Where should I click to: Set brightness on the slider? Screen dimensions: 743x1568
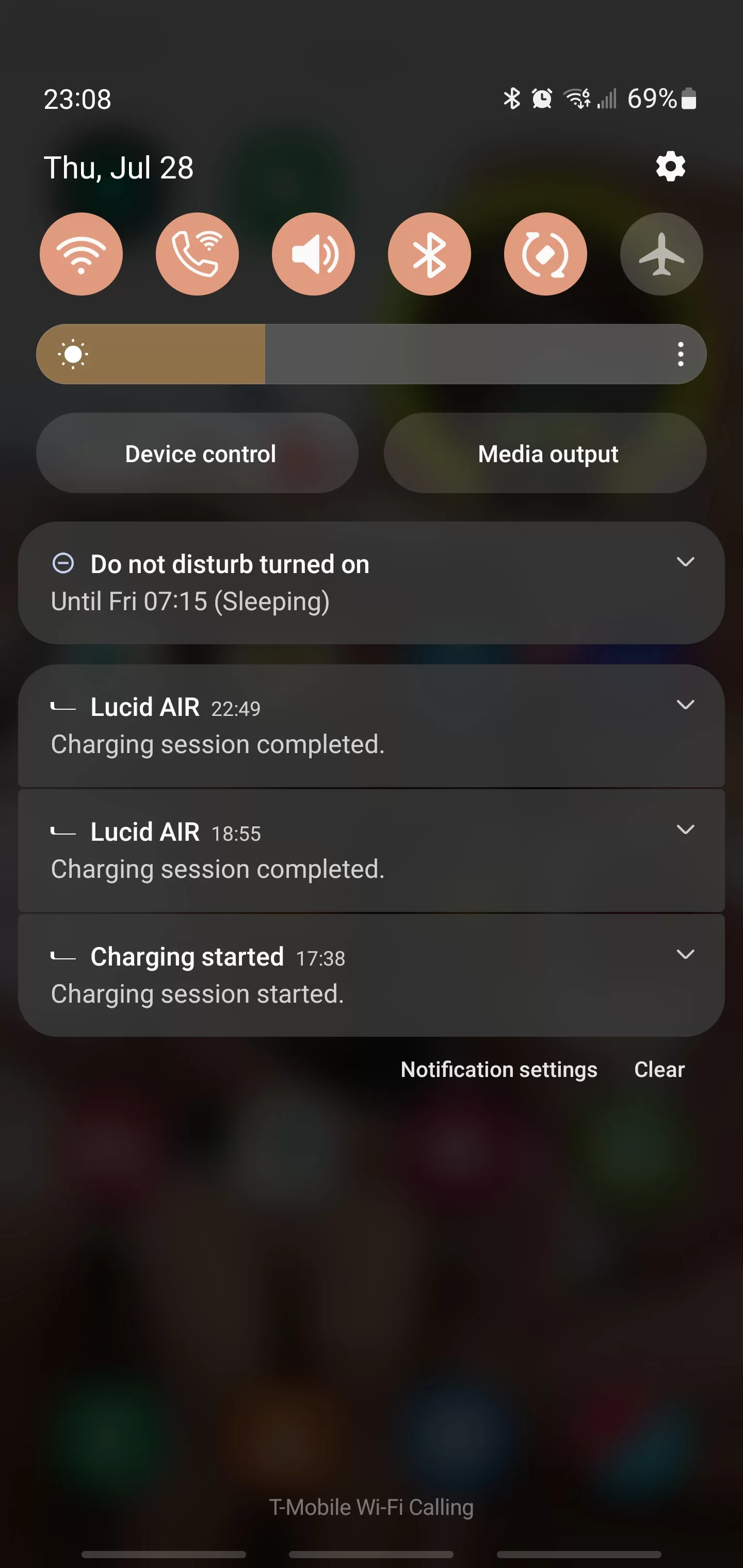tap(372, 354)
